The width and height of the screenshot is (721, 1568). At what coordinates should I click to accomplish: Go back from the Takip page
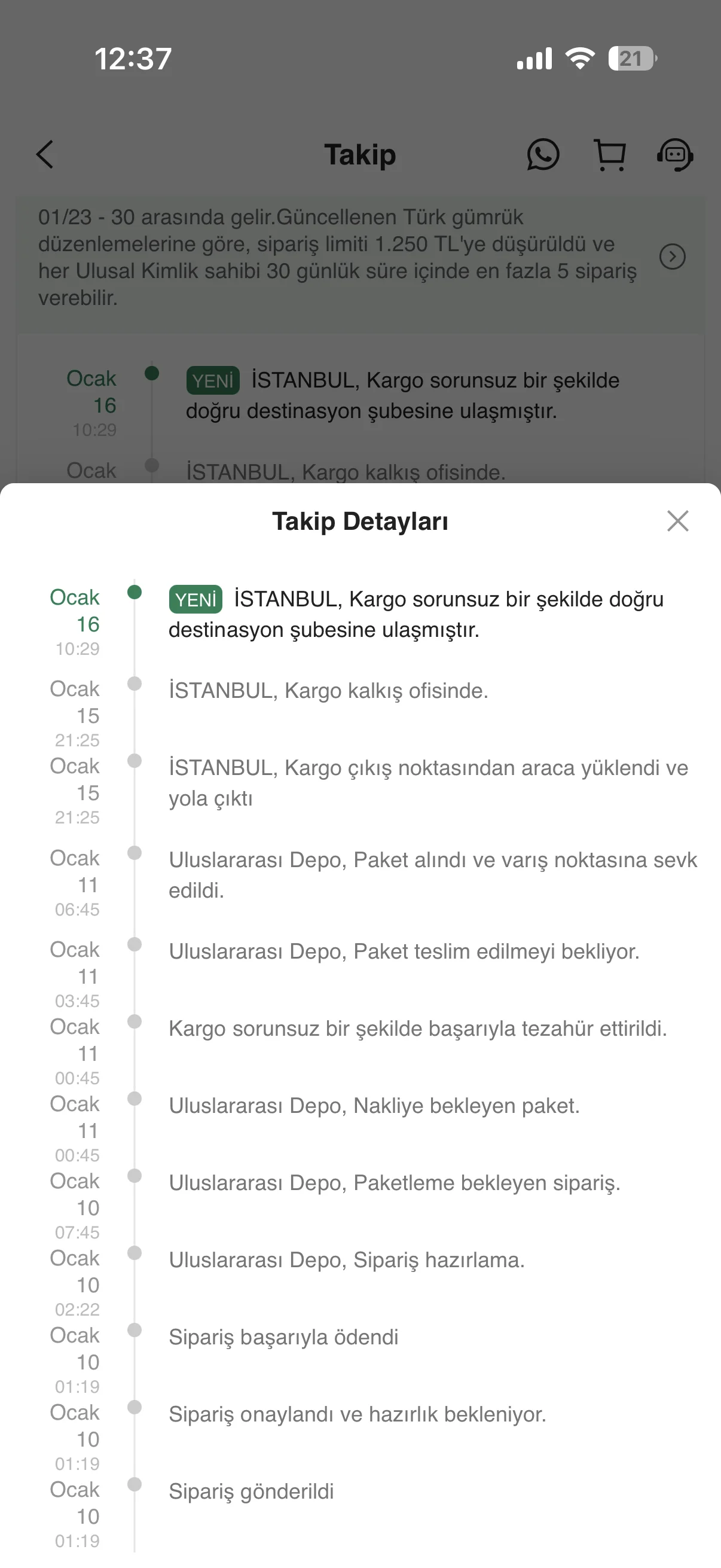point(45,155)
